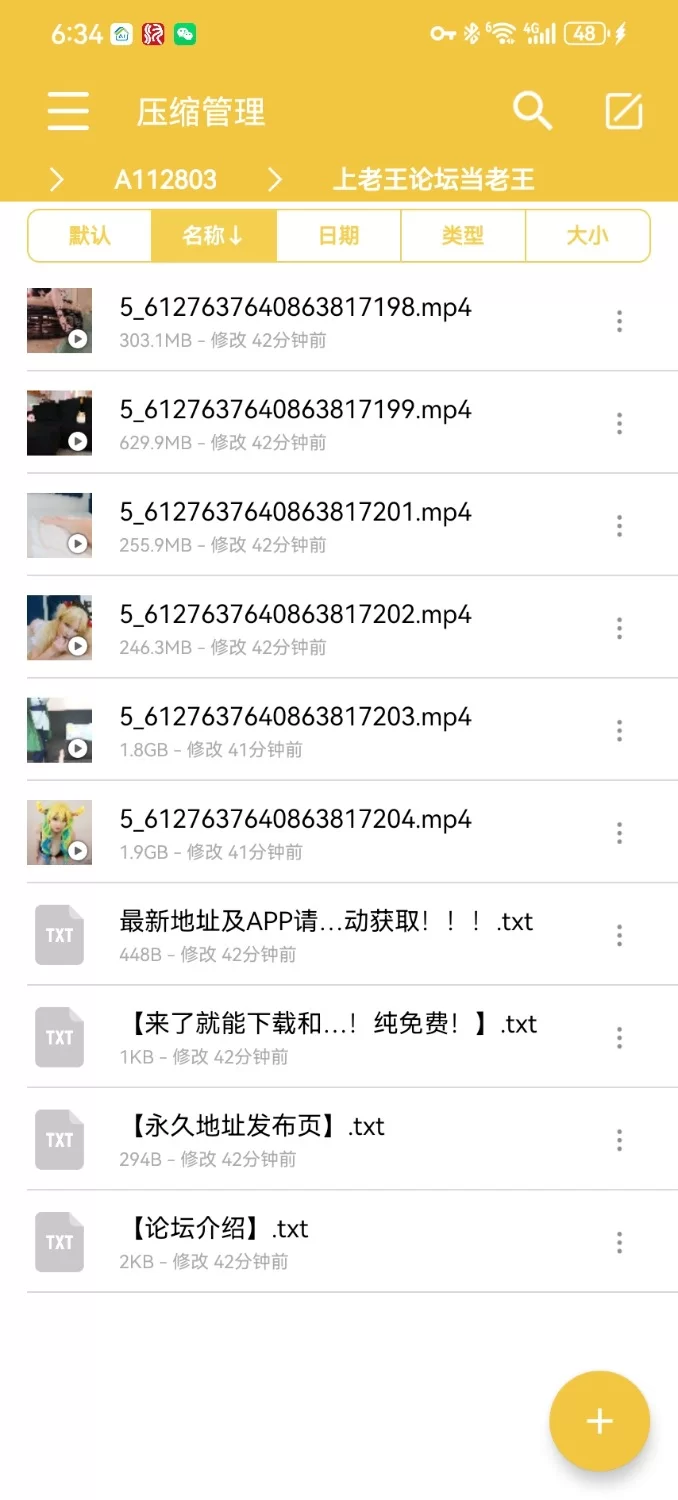
Task: Switch sorting to 日期
Action: pyautogui.click(x=338, y=236)
